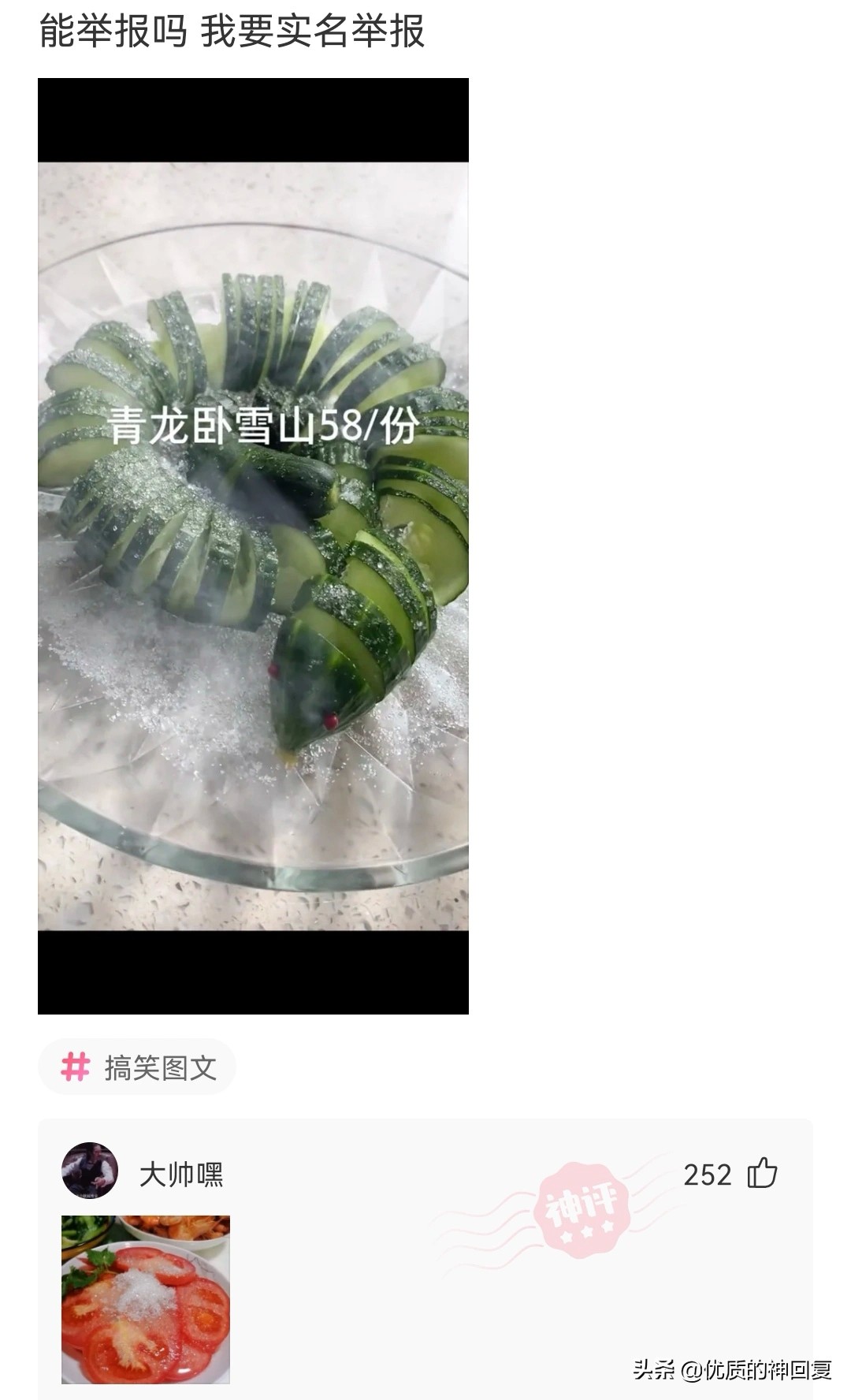Screen dimensions: 851x1400
Task: Like the comment by 大帅嘿
Action: 761,1174
